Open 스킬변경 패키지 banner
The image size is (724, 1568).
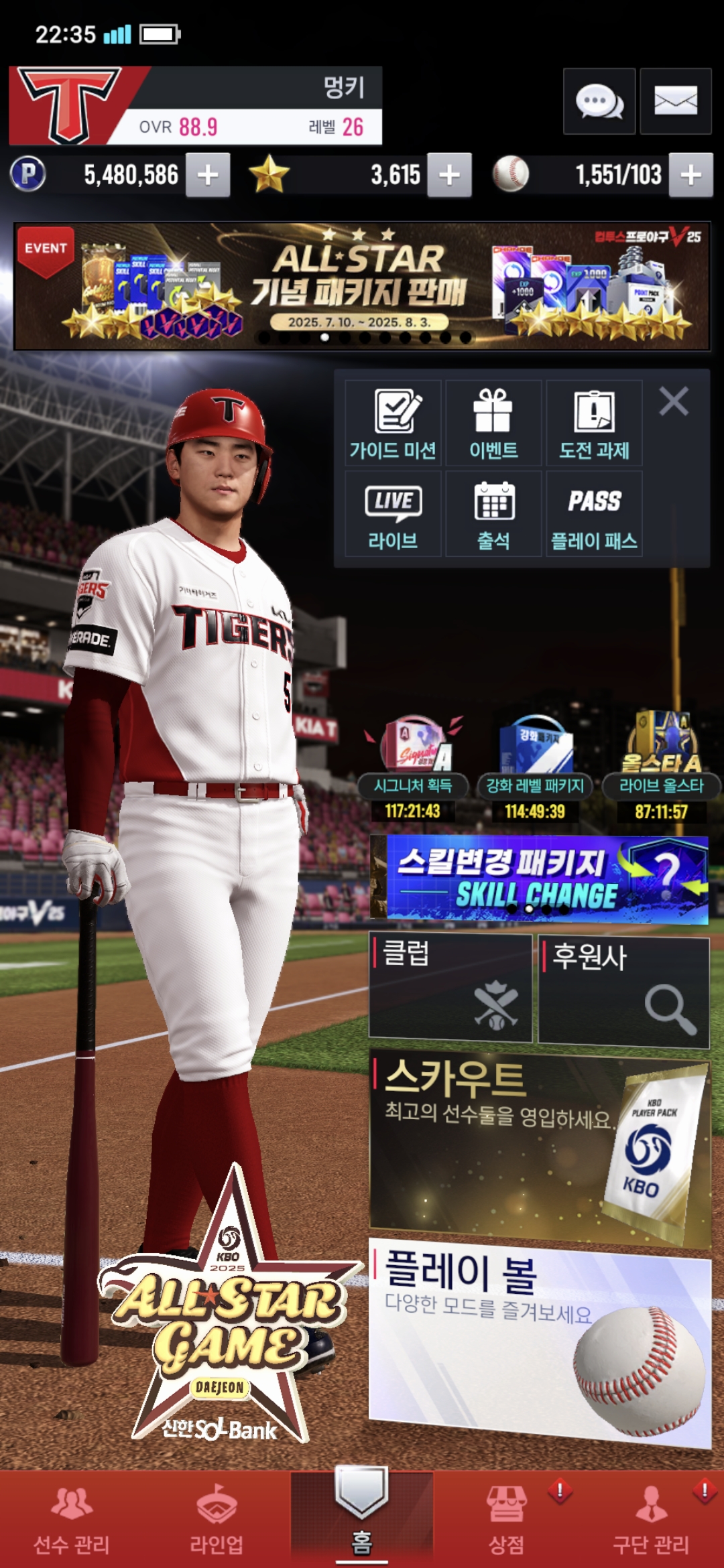pyautogui.click(x=540, y=878)
